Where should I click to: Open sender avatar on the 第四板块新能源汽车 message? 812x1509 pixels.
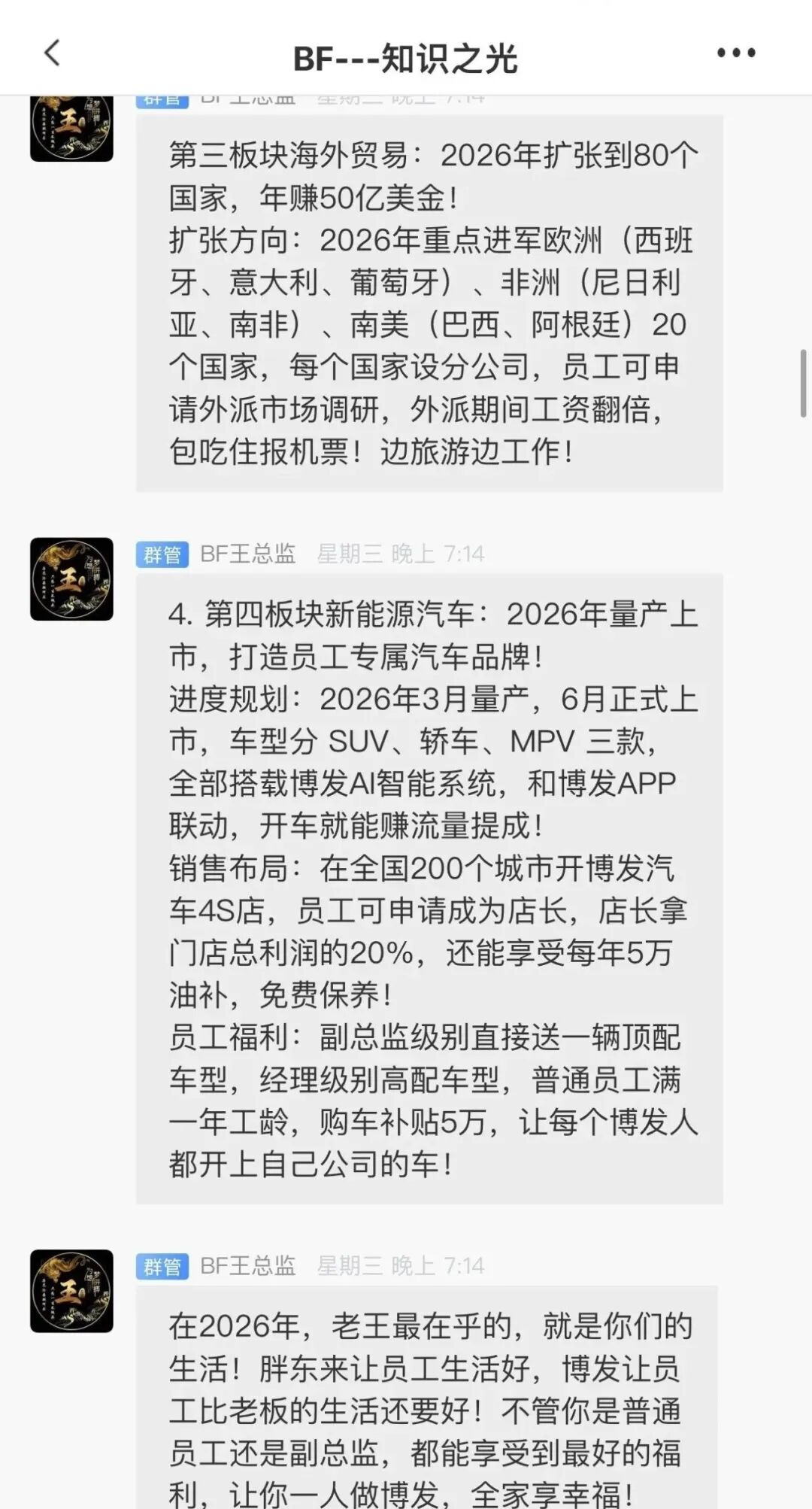click(x=71, y=578)
